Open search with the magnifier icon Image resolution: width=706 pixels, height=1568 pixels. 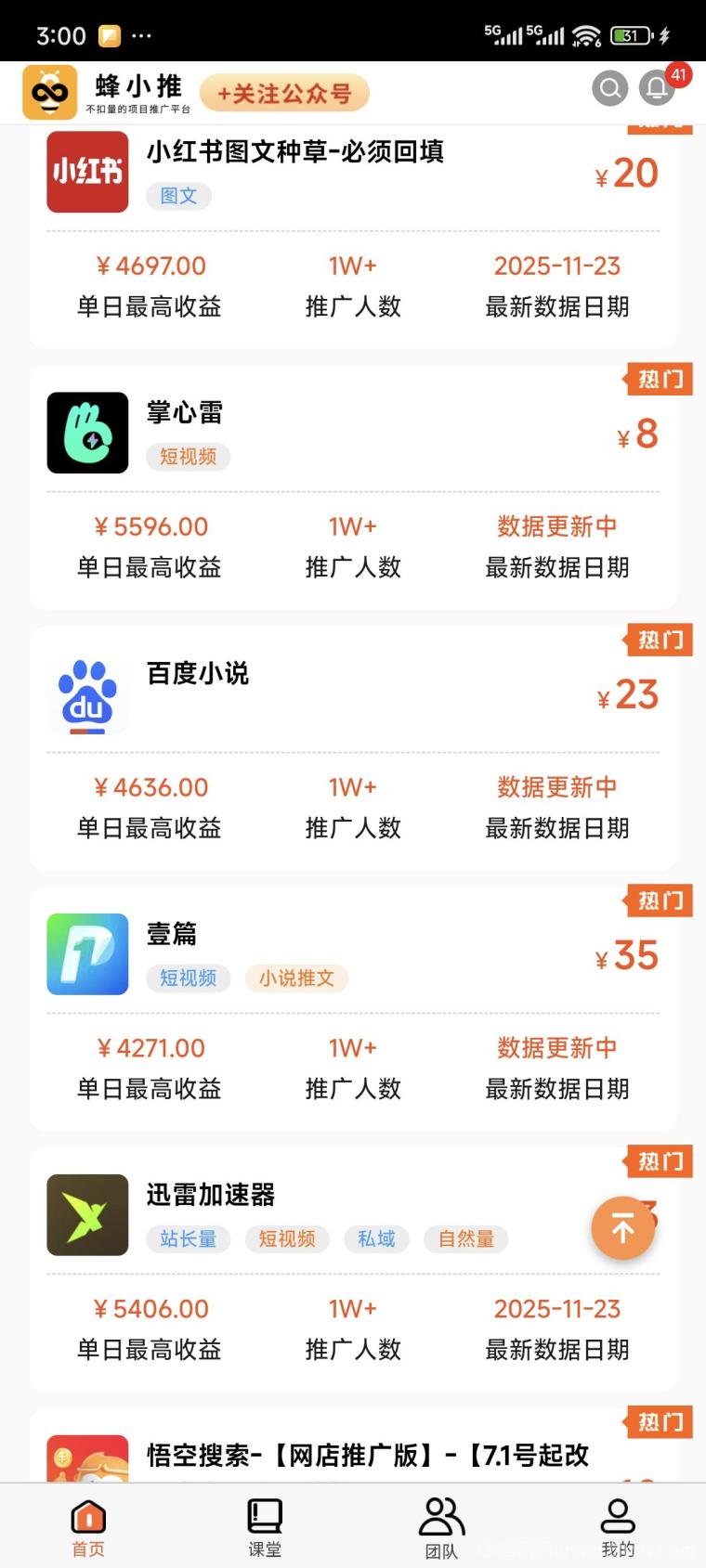(x=610, y=88)
